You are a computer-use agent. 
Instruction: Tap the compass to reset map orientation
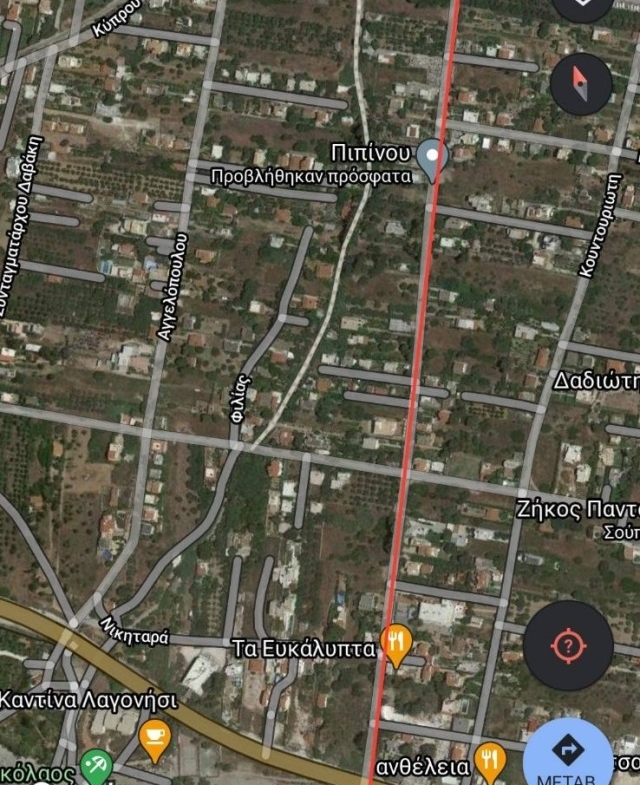[x=581, y=83]
